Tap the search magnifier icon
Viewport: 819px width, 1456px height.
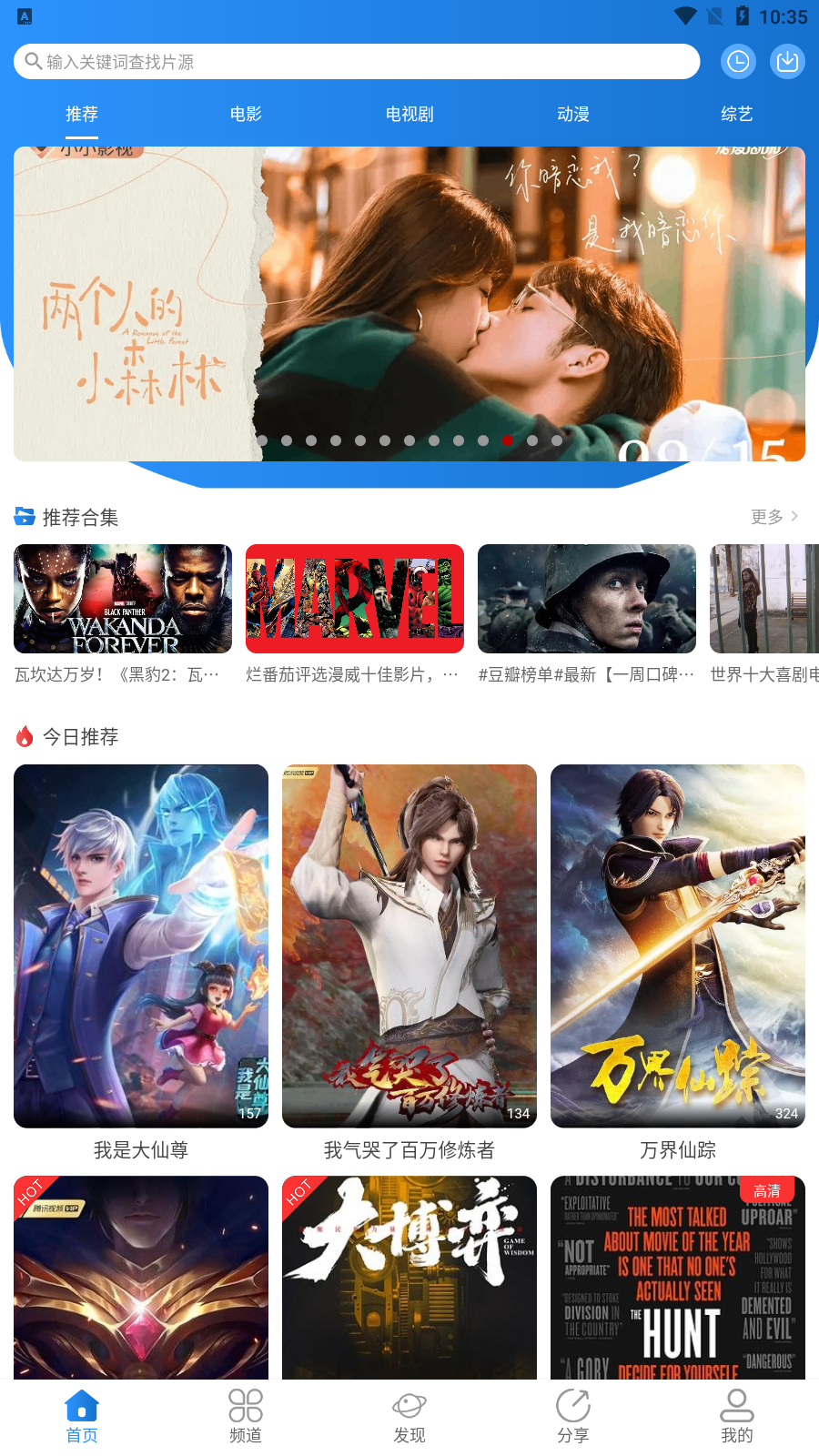tap(31, 61)
